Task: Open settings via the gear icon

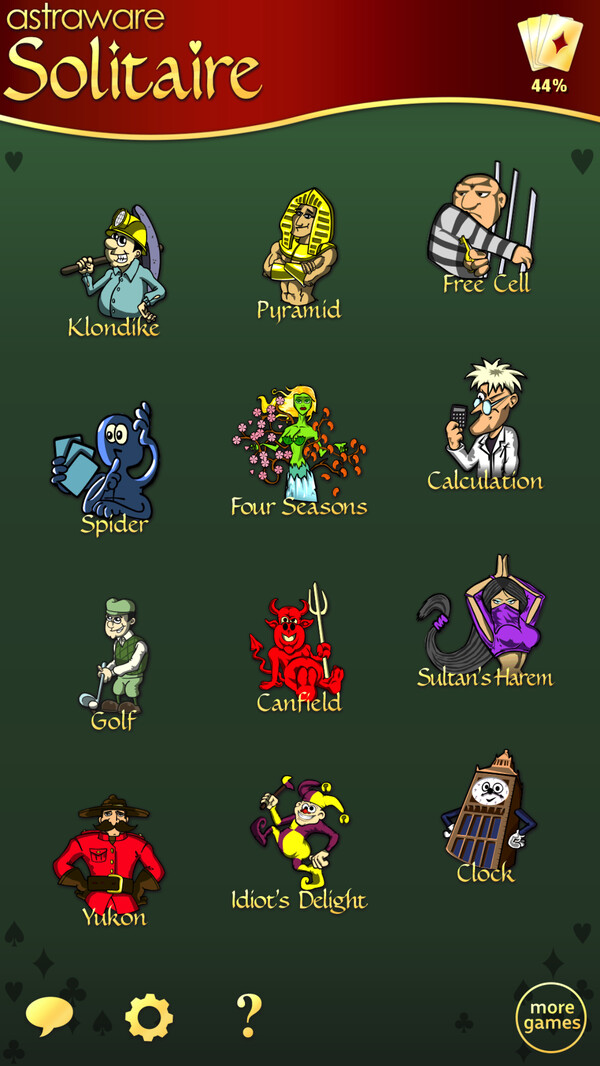Action: click(149, 1017)
